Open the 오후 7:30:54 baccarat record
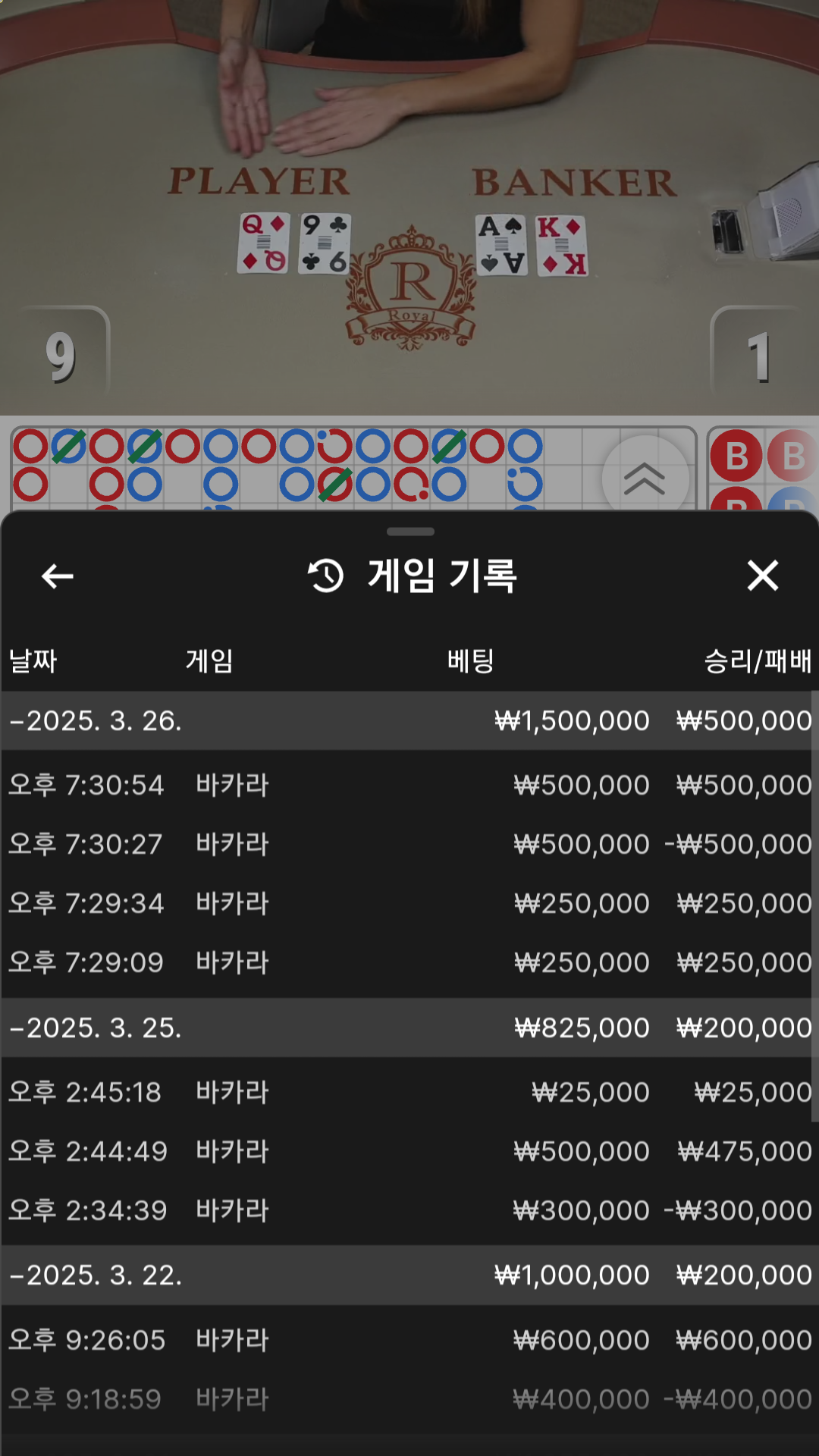 coord(409,785)
